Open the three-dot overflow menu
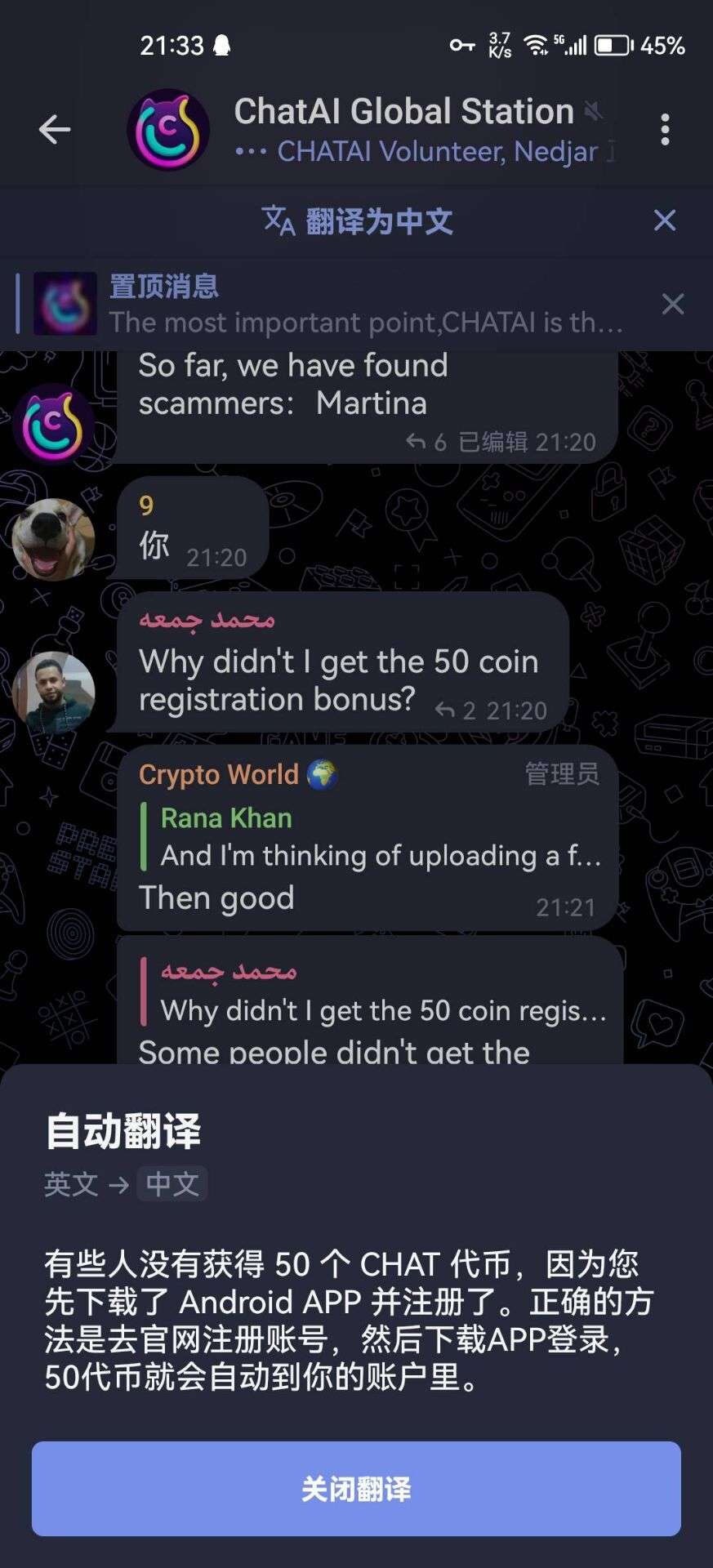Viewport: 713px width, 1568px height. [x=665, y=129]
